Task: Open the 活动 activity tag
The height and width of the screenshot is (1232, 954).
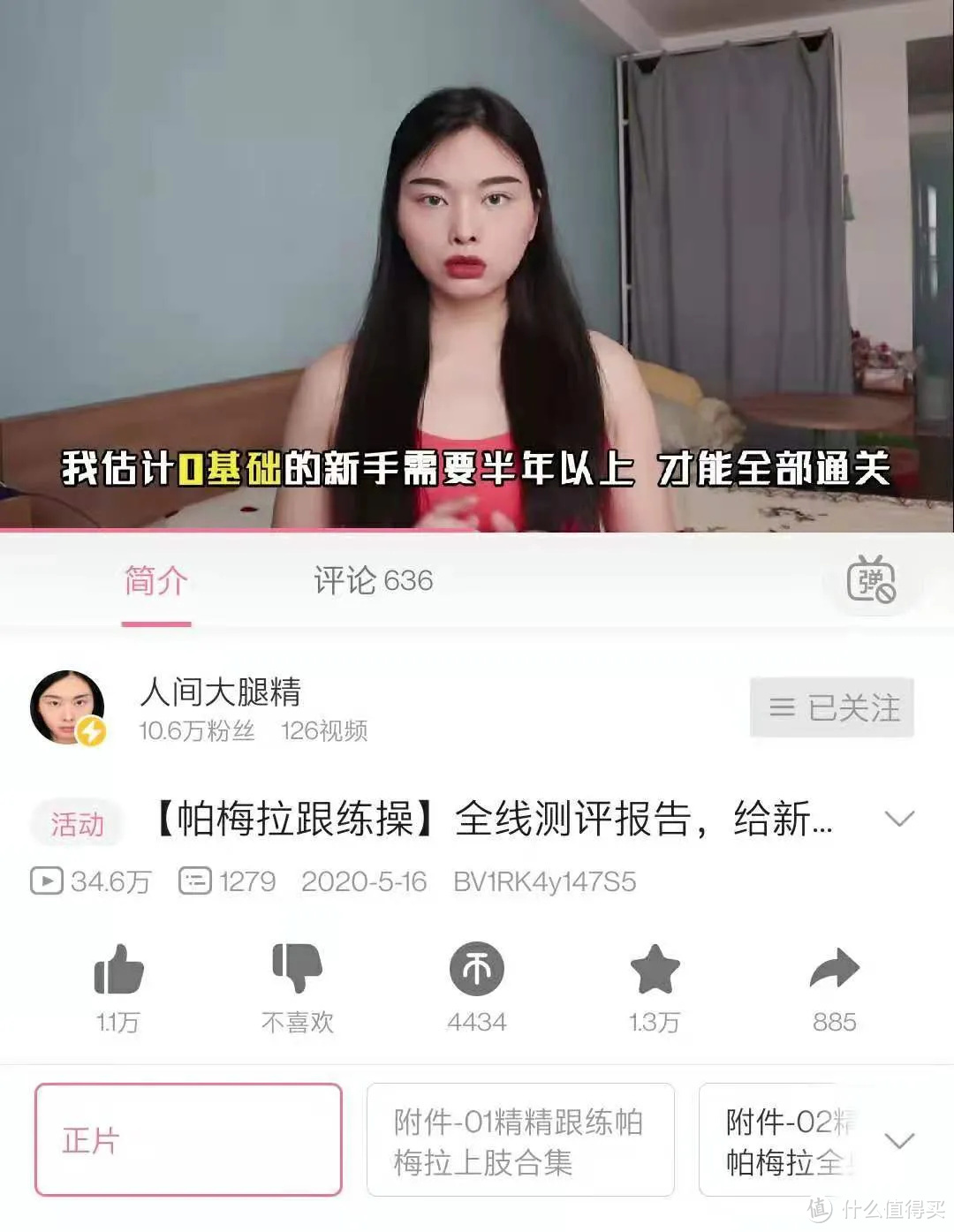Action: [x=78, y=823]
